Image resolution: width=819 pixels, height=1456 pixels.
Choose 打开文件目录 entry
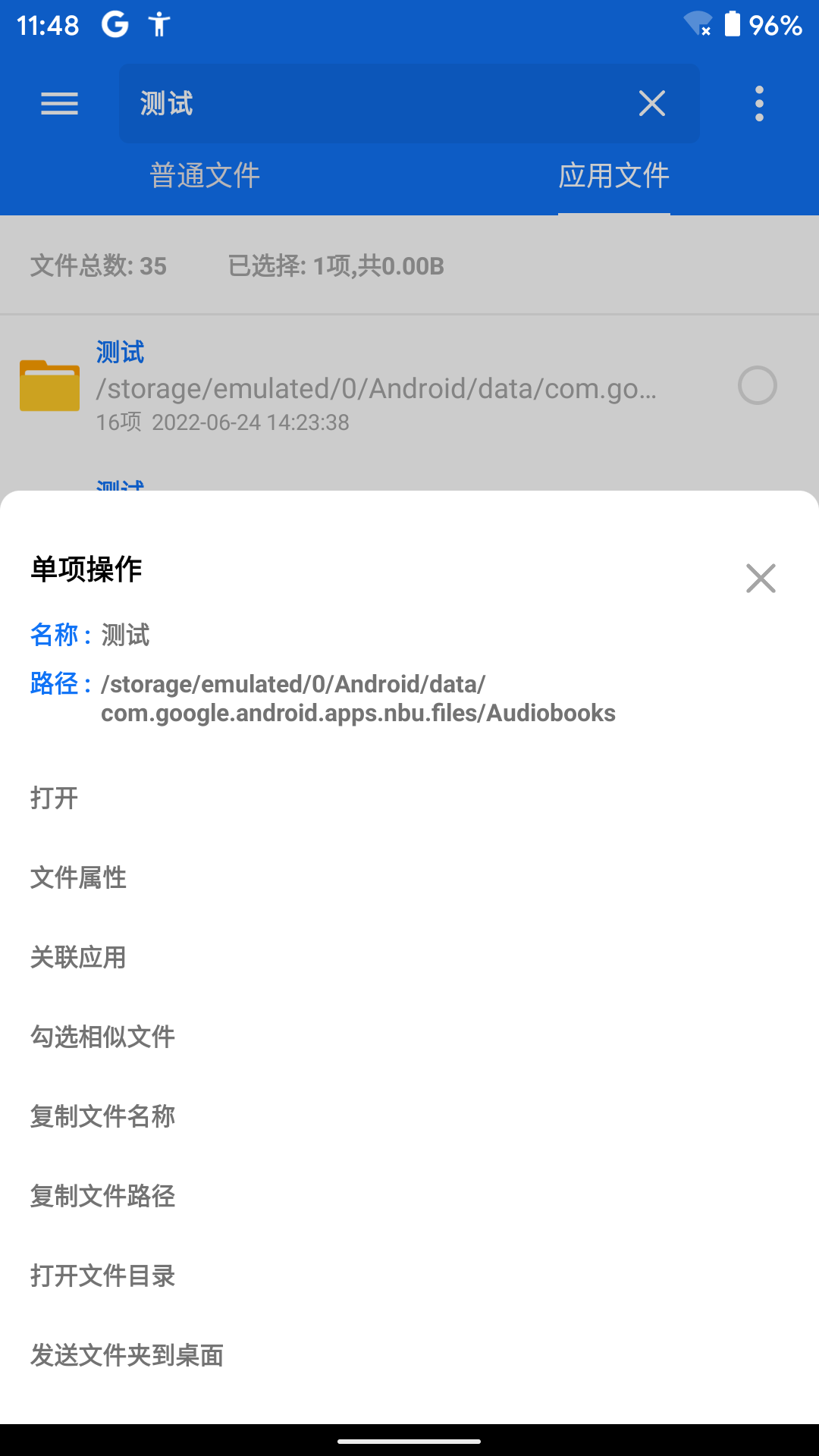tap(102, 1276)
